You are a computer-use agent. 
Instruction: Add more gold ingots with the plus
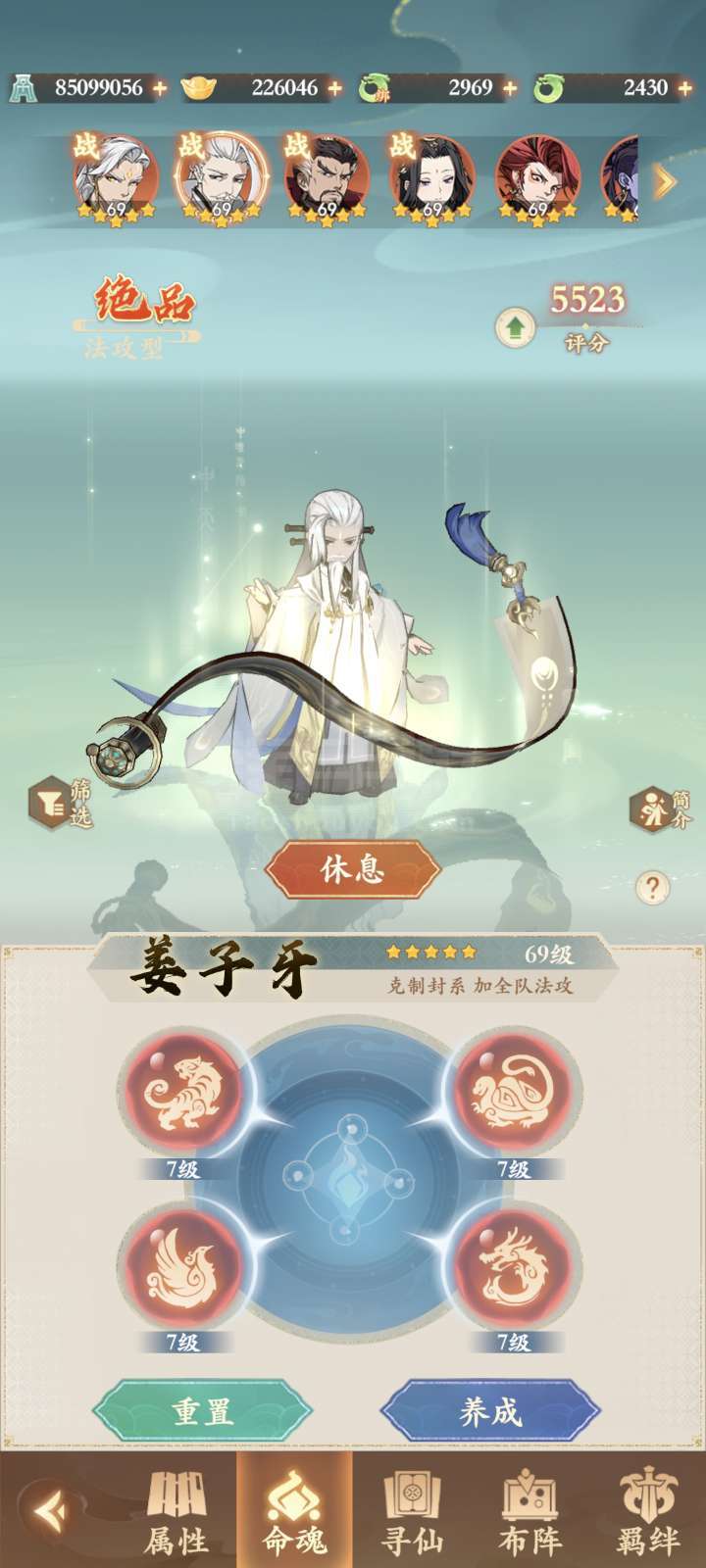335,88
